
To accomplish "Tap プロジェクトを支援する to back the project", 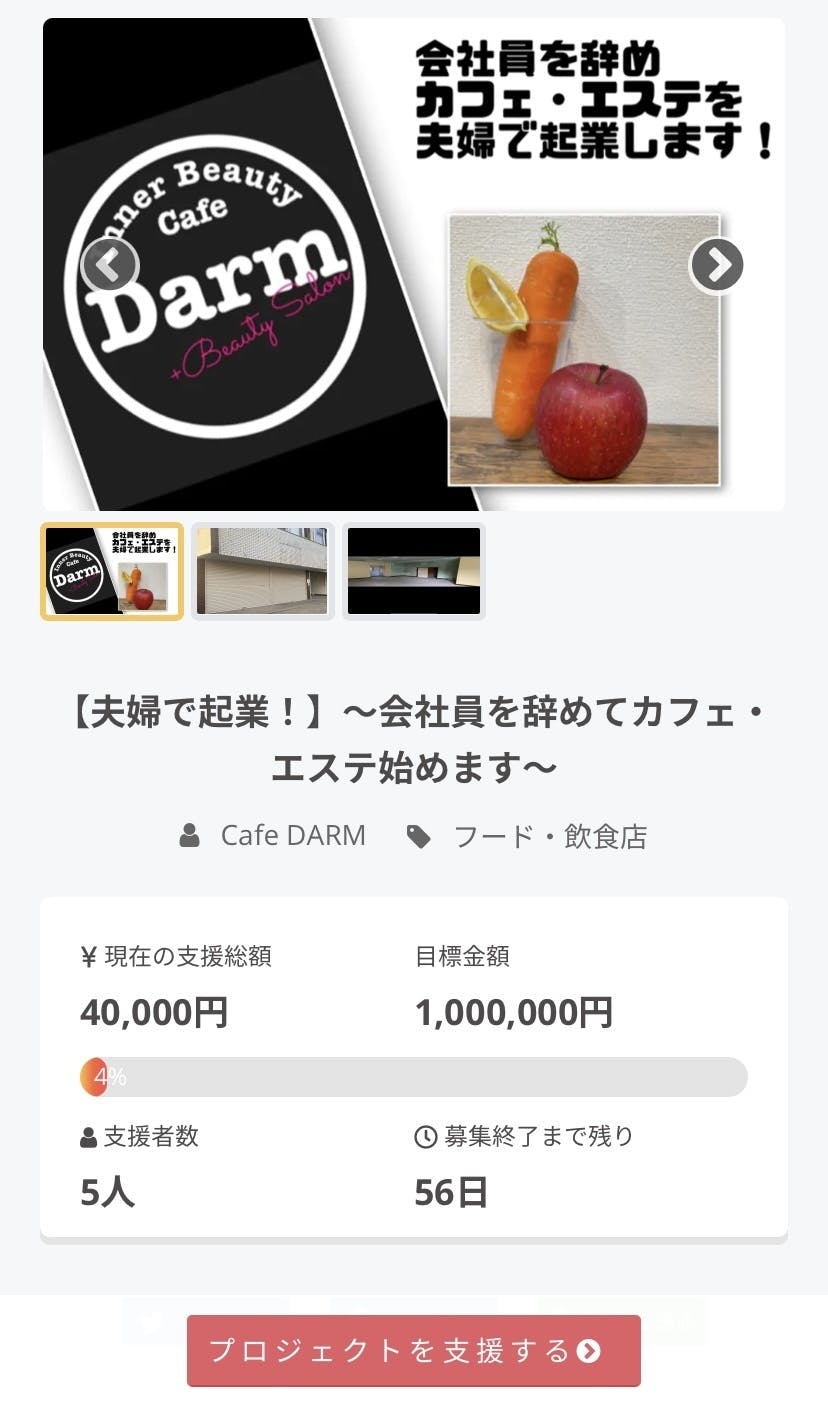I will [x=413, y=1350].
